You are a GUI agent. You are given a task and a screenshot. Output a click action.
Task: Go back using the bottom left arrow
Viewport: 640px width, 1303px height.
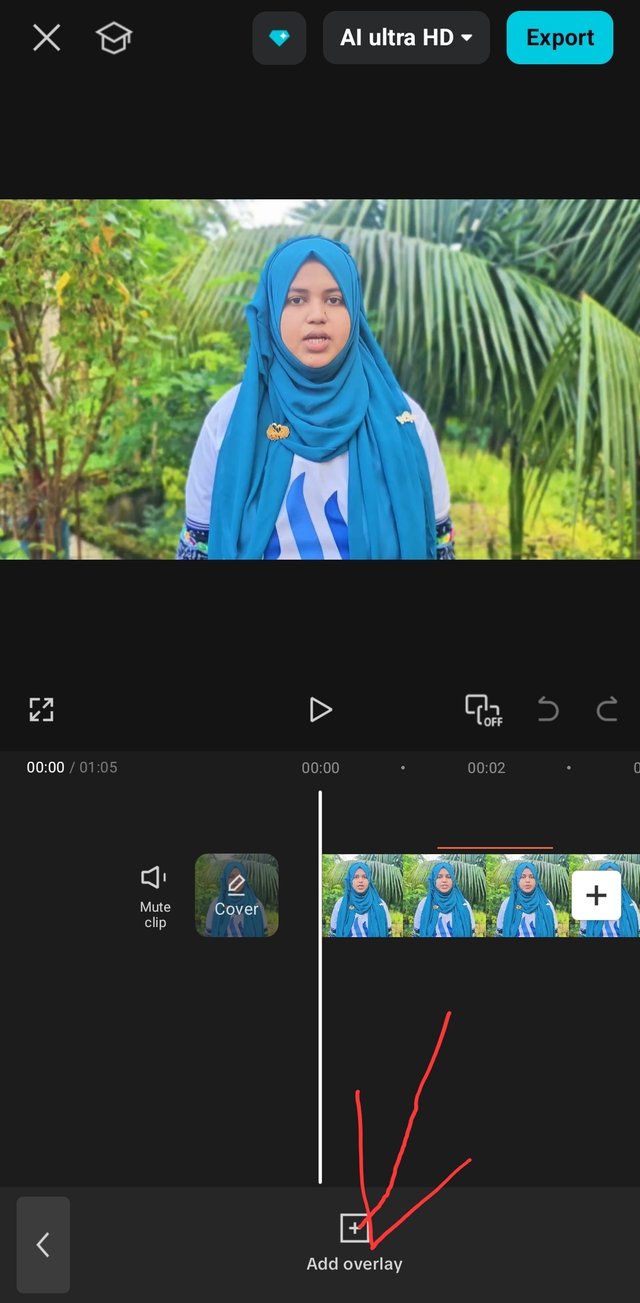(43, 1245)
